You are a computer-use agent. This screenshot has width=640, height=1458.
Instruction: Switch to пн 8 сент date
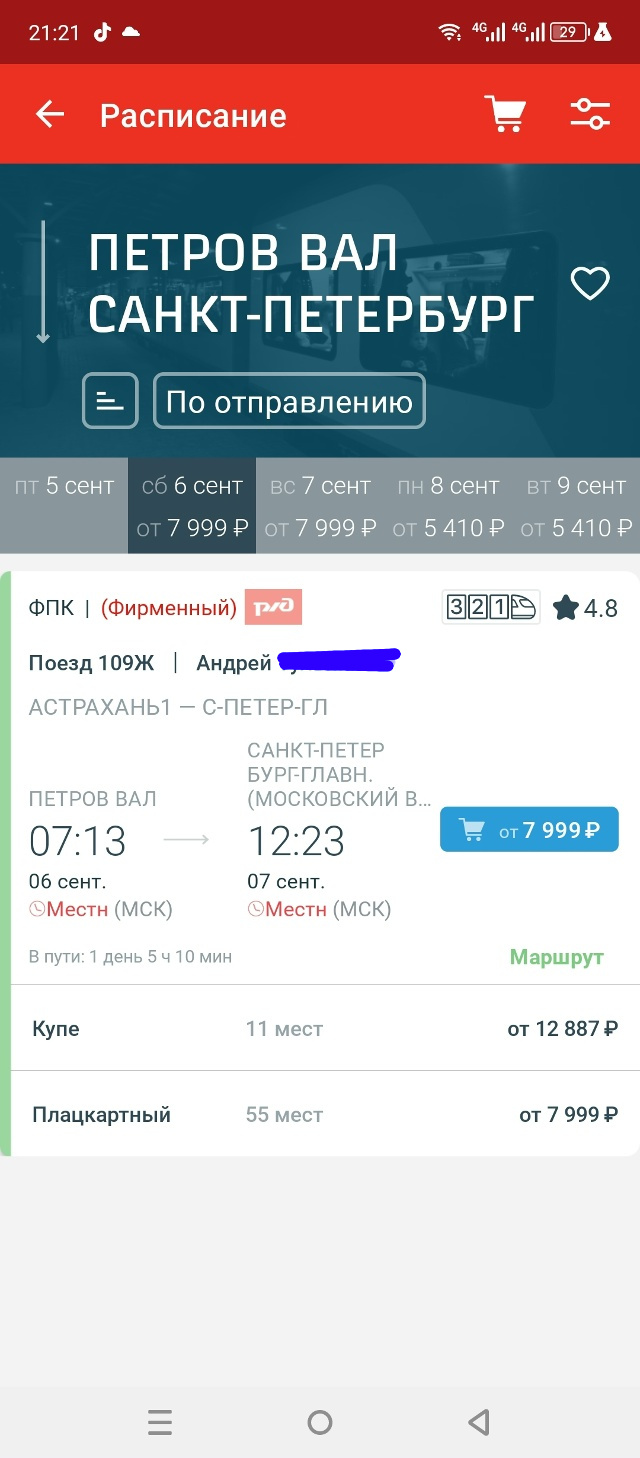click(448, 505)
